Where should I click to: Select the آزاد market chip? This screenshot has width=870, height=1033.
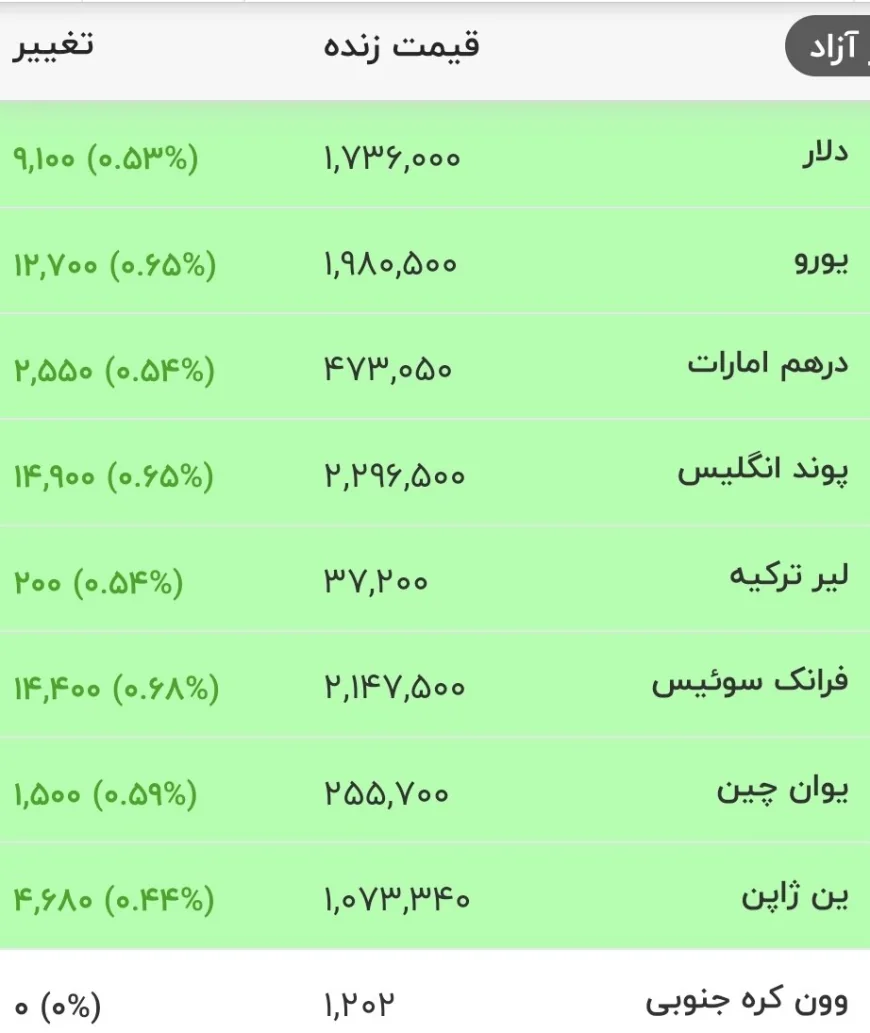click(x=828, y=47)
